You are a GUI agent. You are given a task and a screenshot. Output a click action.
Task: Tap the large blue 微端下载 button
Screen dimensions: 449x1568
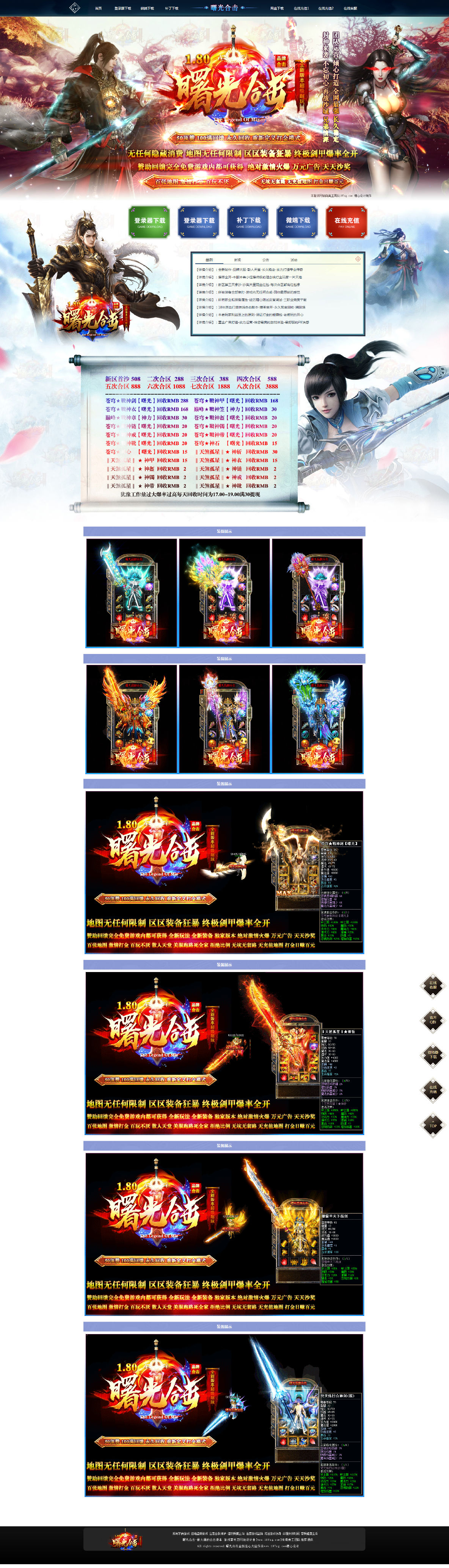pyautogui.click(x=298, y=221)
